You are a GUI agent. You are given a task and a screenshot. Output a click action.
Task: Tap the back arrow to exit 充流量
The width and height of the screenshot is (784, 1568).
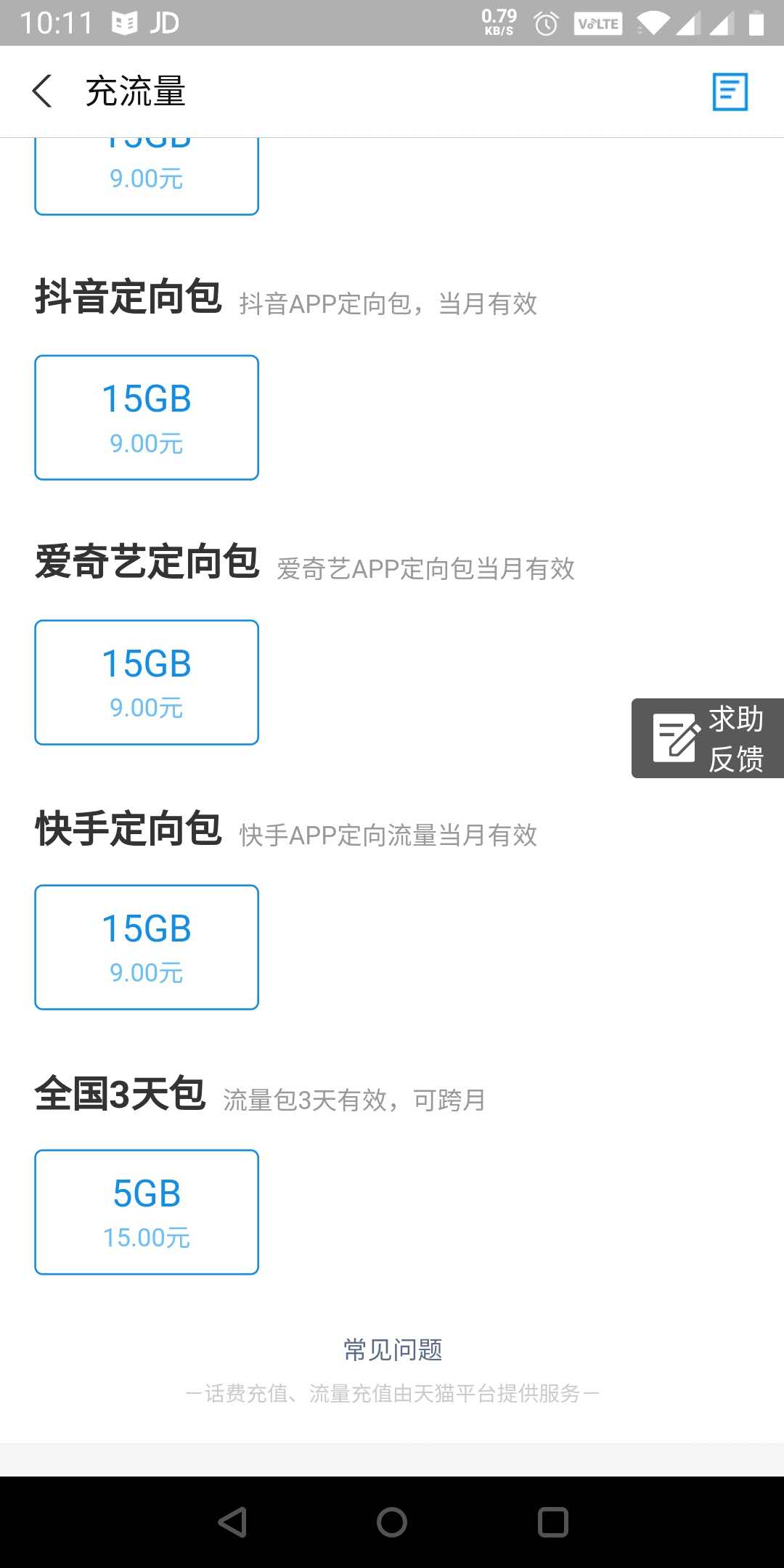[x=41, y=92]
